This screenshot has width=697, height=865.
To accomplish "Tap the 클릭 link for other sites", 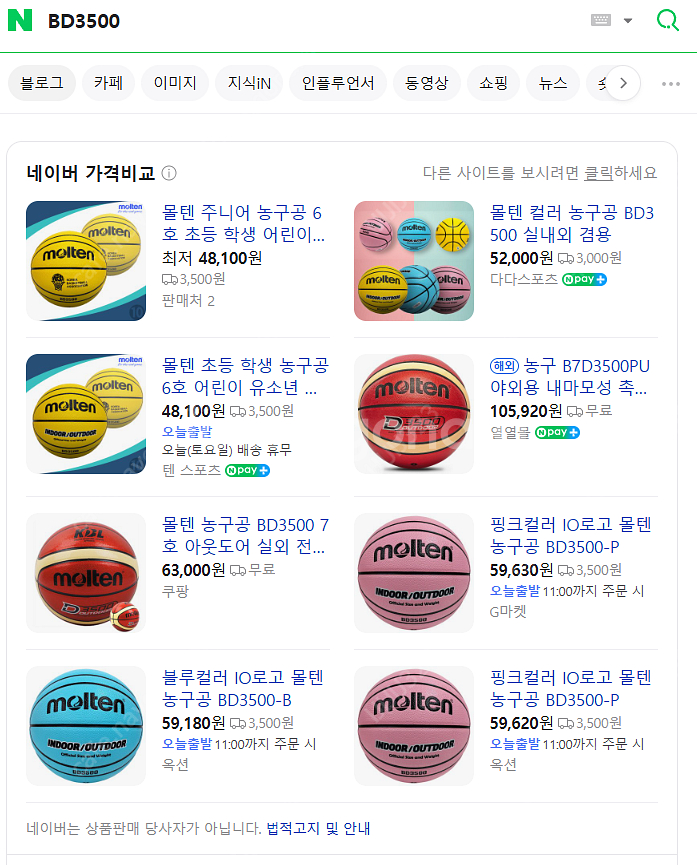I will [x=598, y=173].
